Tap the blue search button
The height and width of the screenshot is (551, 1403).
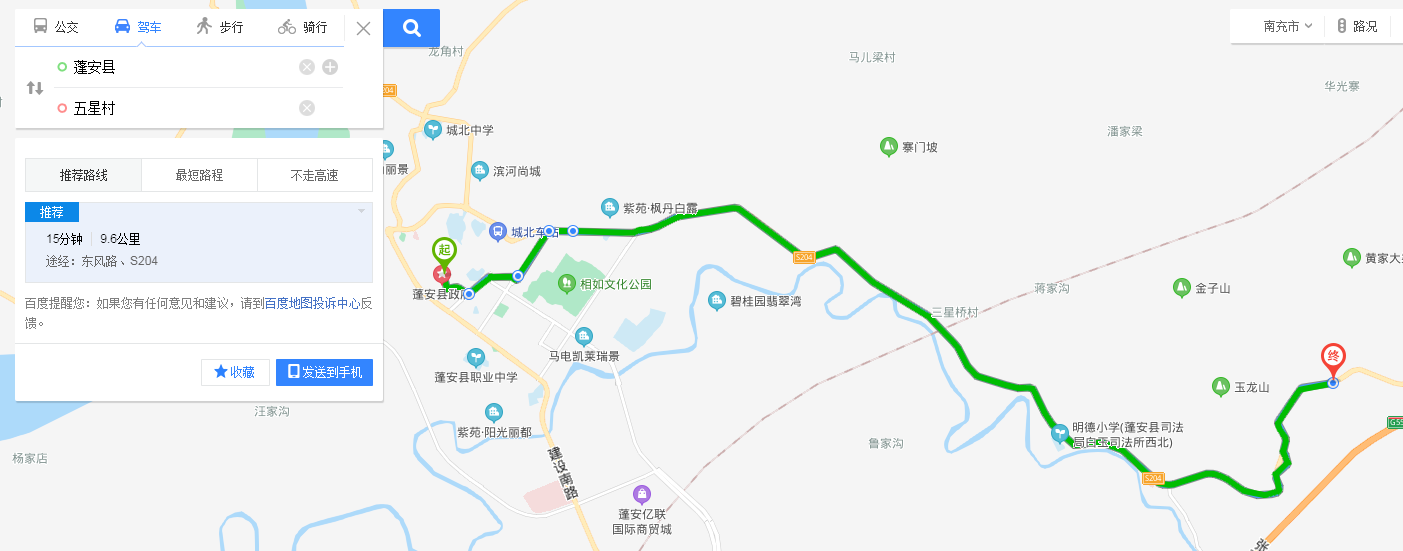point(411,28)
